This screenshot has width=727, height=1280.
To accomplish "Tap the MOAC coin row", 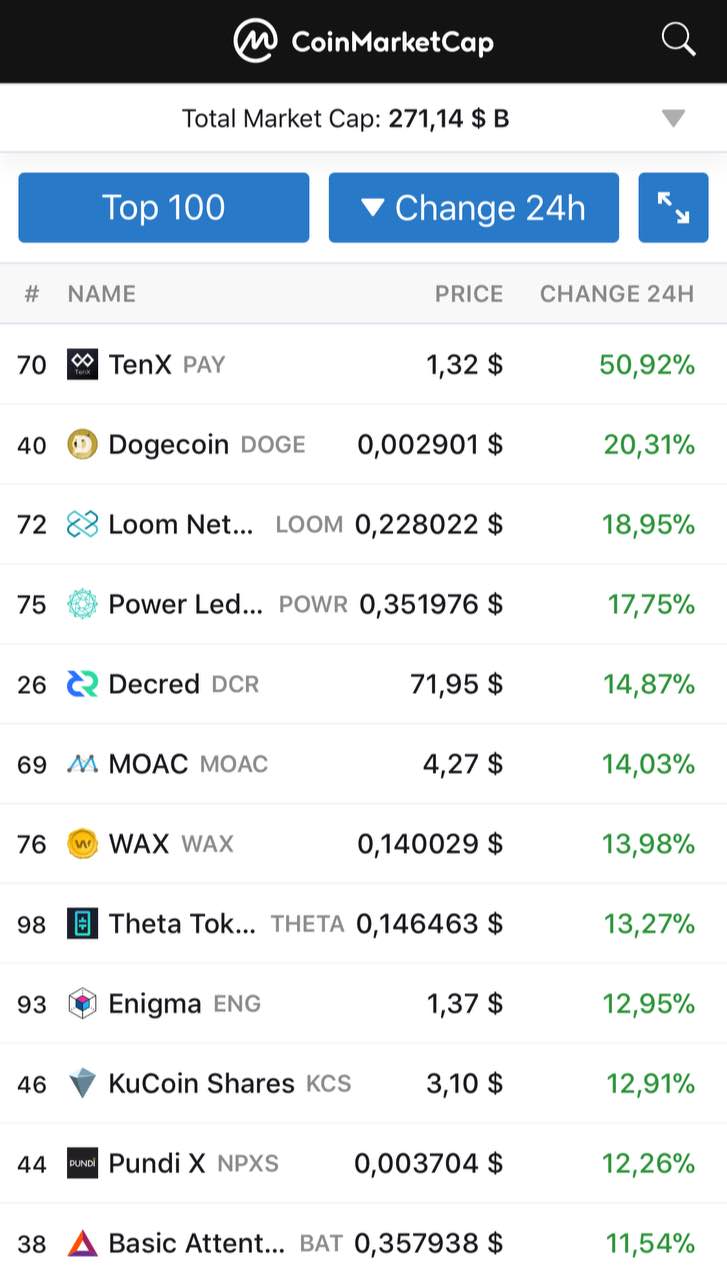I will coord(363,765).
